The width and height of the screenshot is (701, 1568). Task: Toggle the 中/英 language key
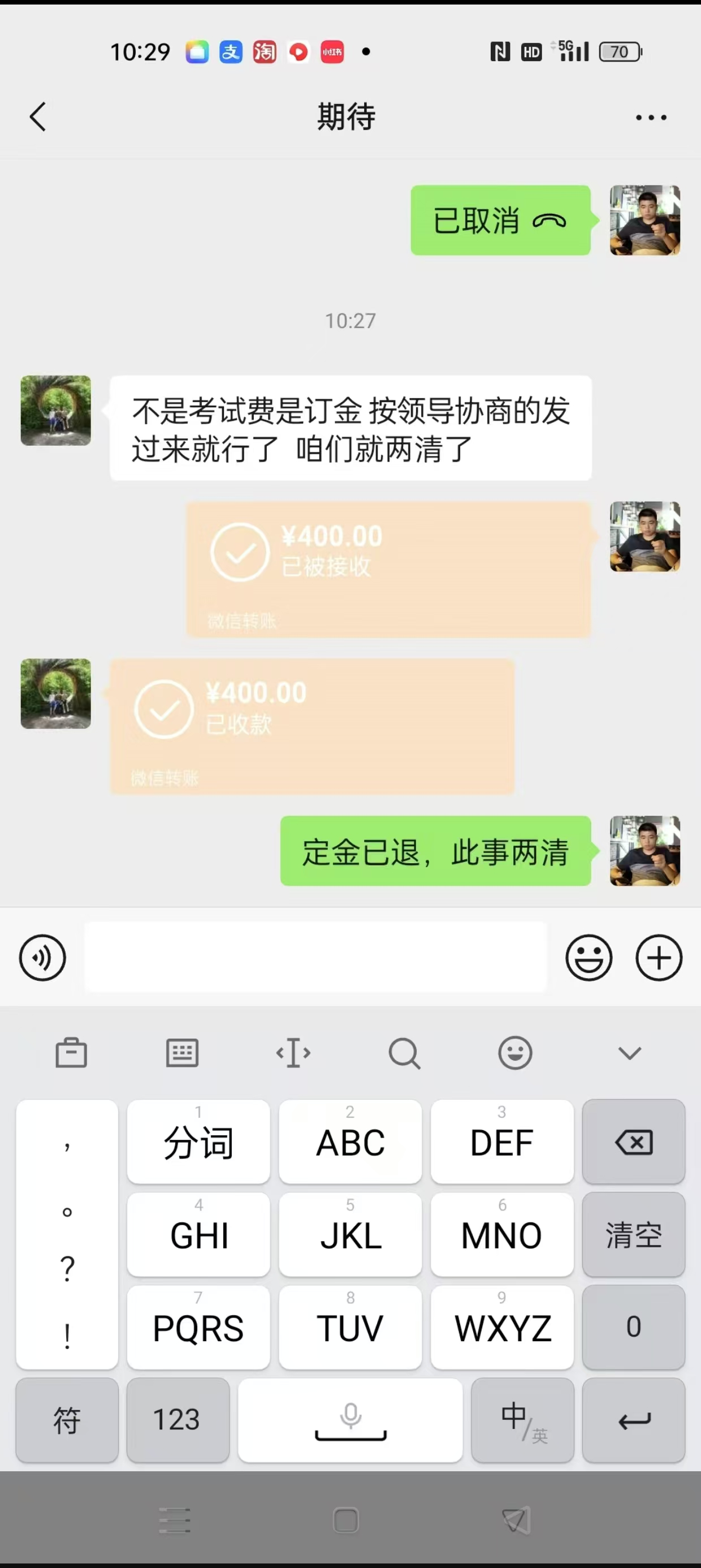click(522, 1420)
